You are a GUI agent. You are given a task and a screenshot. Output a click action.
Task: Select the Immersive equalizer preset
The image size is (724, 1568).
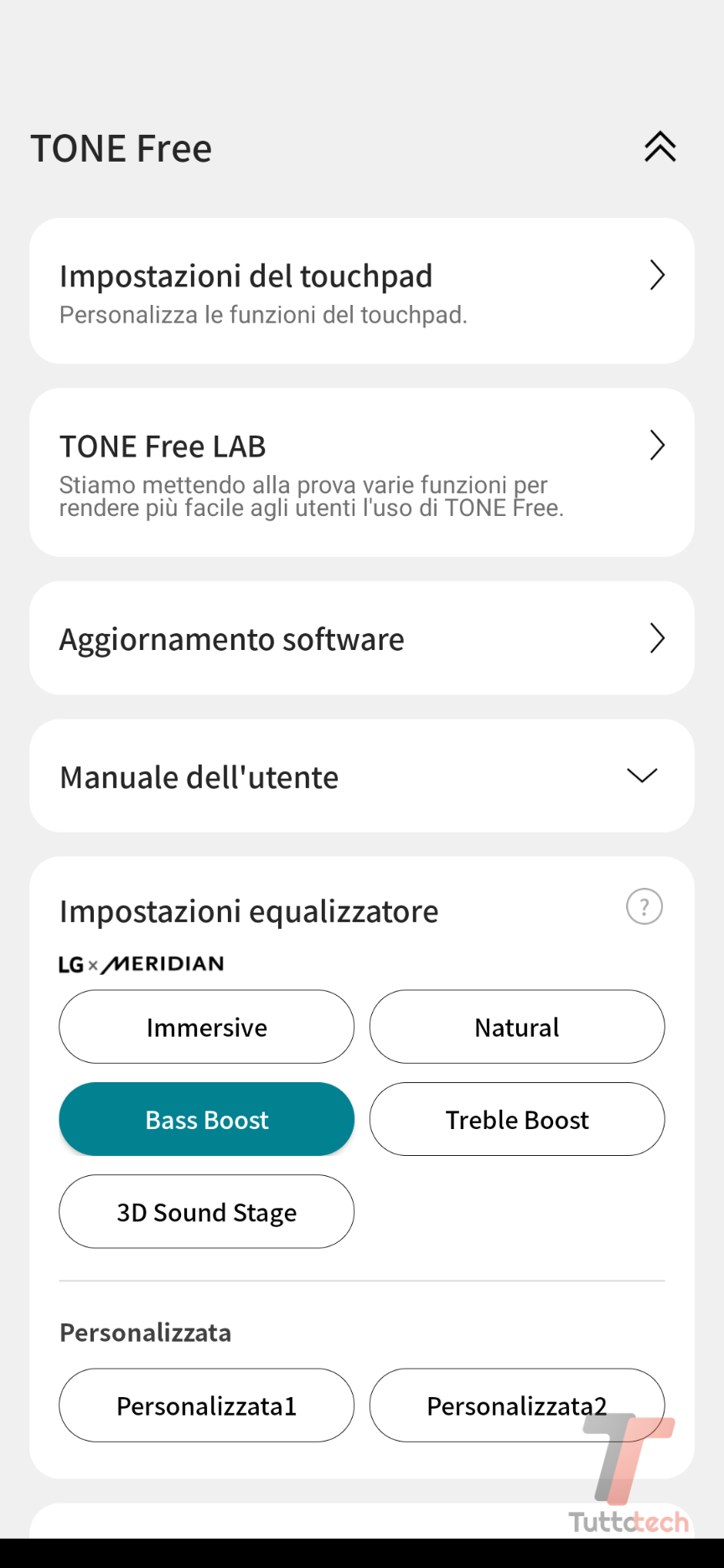tap(206, 1027)
